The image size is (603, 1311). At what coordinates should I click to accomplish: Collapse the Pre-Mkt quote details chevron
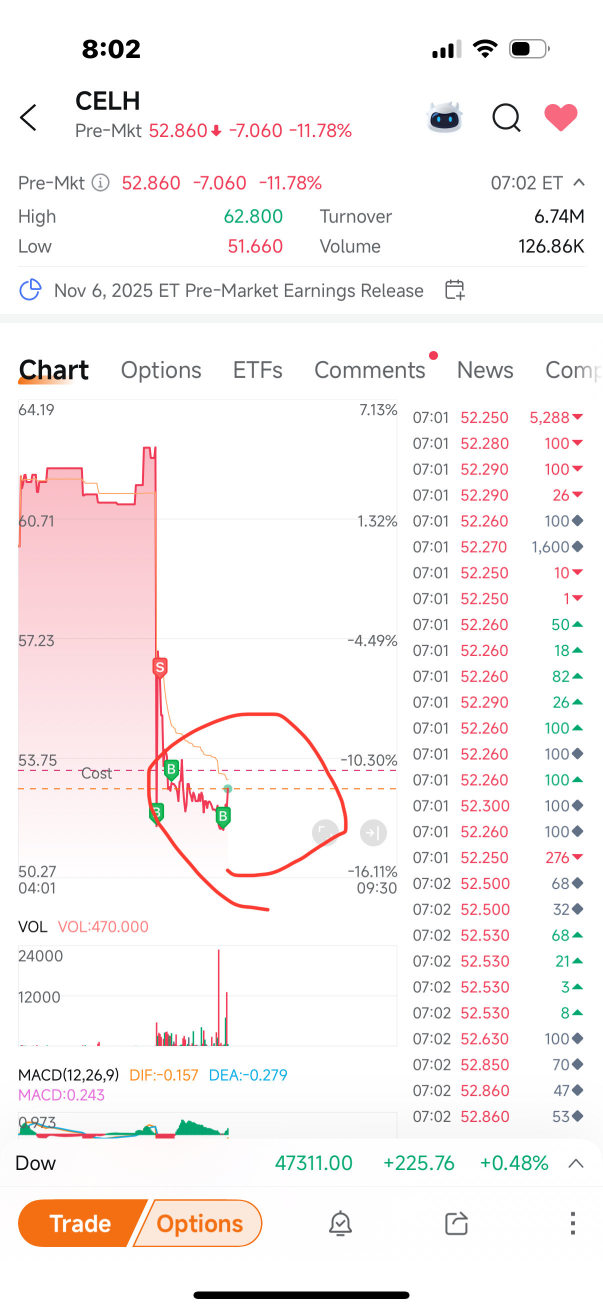click(579, 183)
